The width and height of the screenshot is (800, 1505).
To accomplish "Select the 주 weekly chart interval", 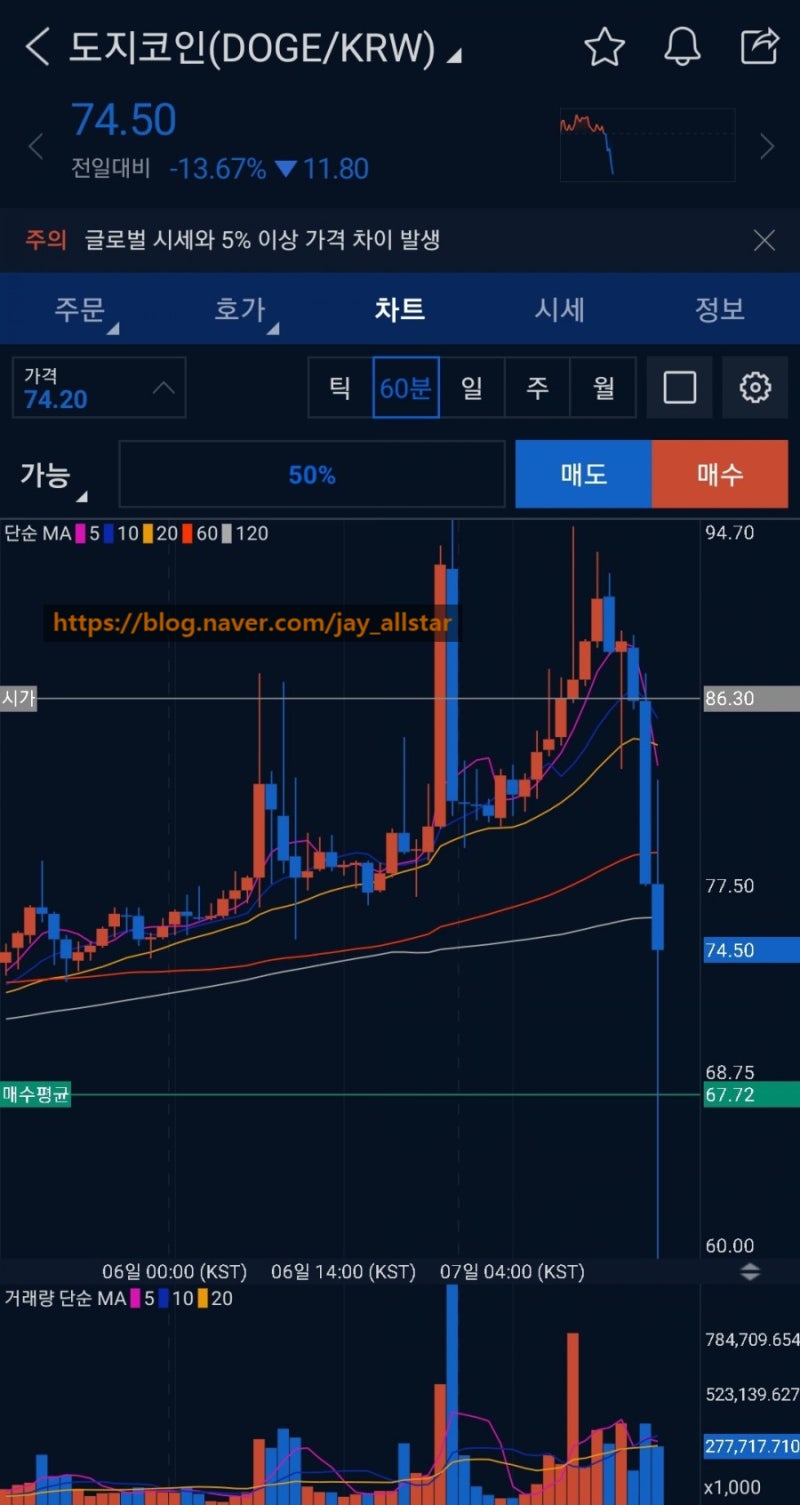I will (538, 387).
